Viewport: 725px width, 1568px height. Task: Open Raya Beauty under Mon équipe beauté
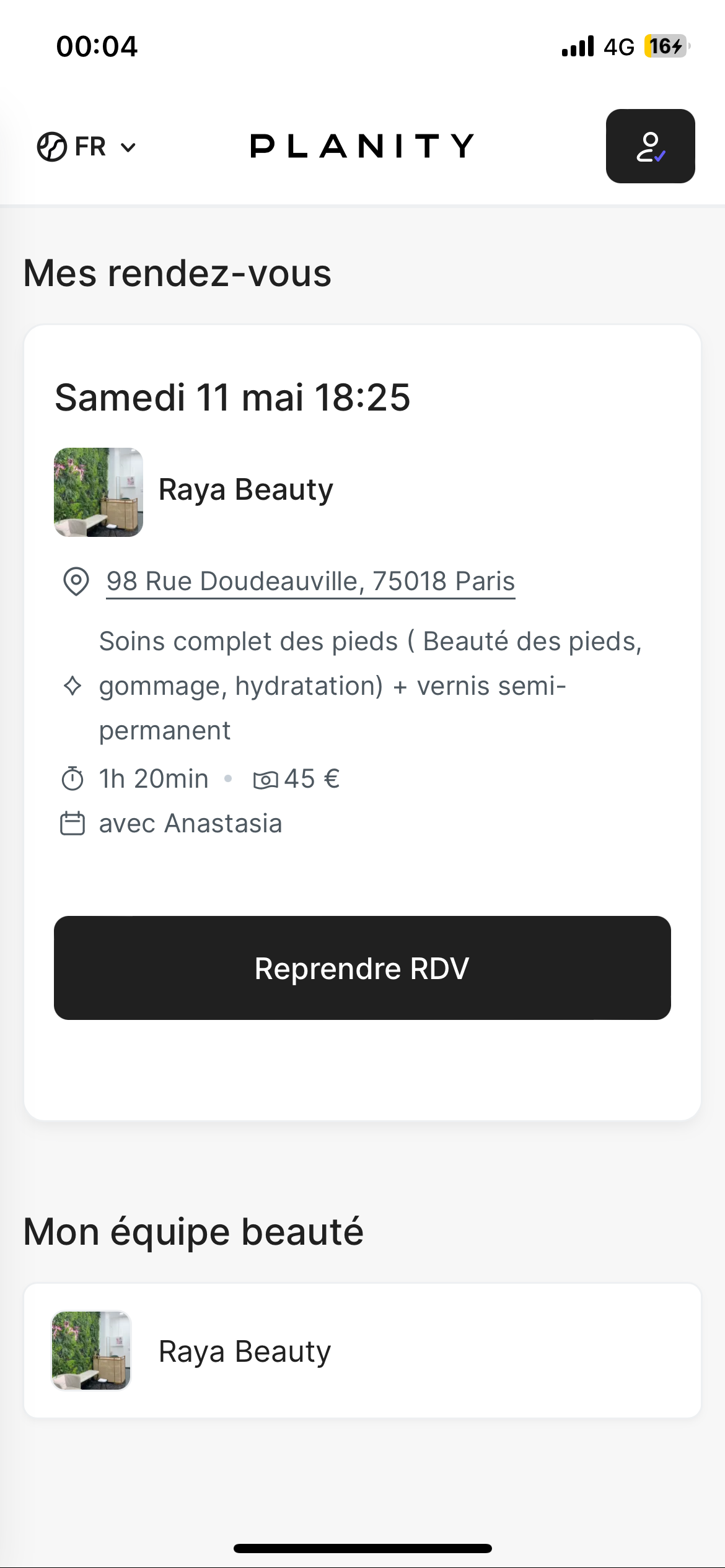244,1351
